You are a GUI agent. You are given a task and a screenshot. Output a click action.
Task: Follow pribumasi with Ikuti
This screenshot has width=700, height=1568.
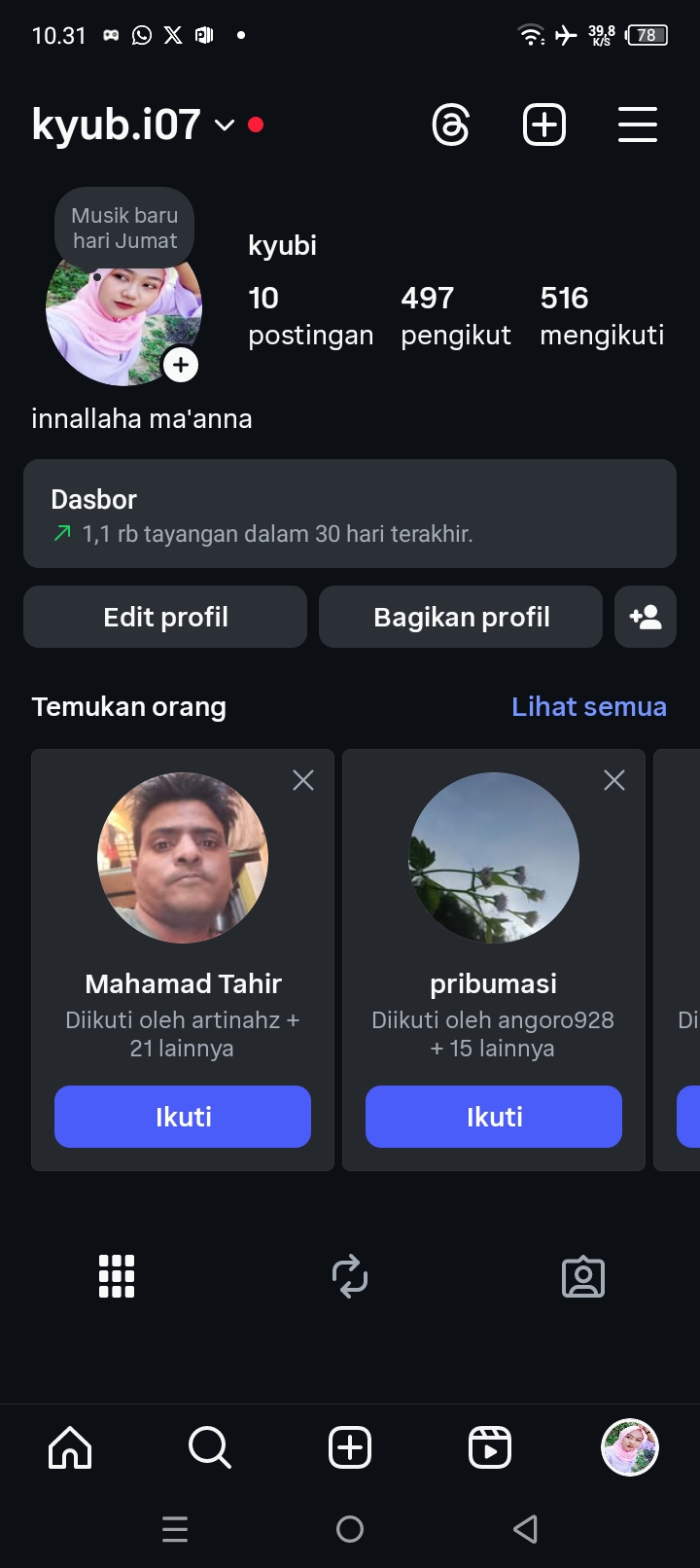[x=494, y=1117]
